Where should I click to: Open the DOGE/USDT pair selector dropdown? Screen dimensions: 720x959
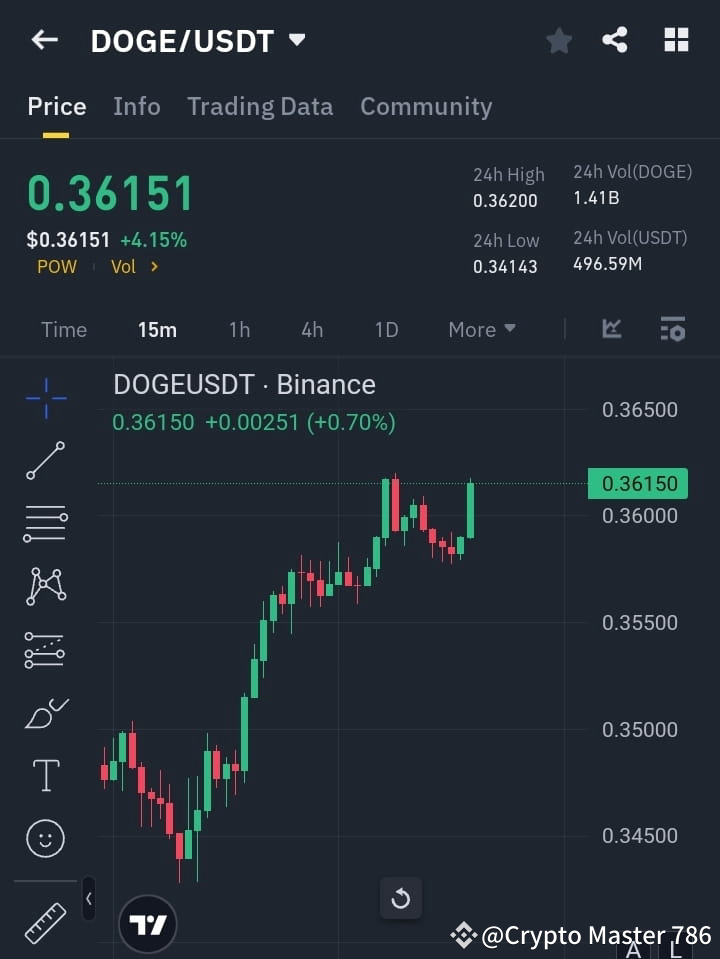[296, 40]
